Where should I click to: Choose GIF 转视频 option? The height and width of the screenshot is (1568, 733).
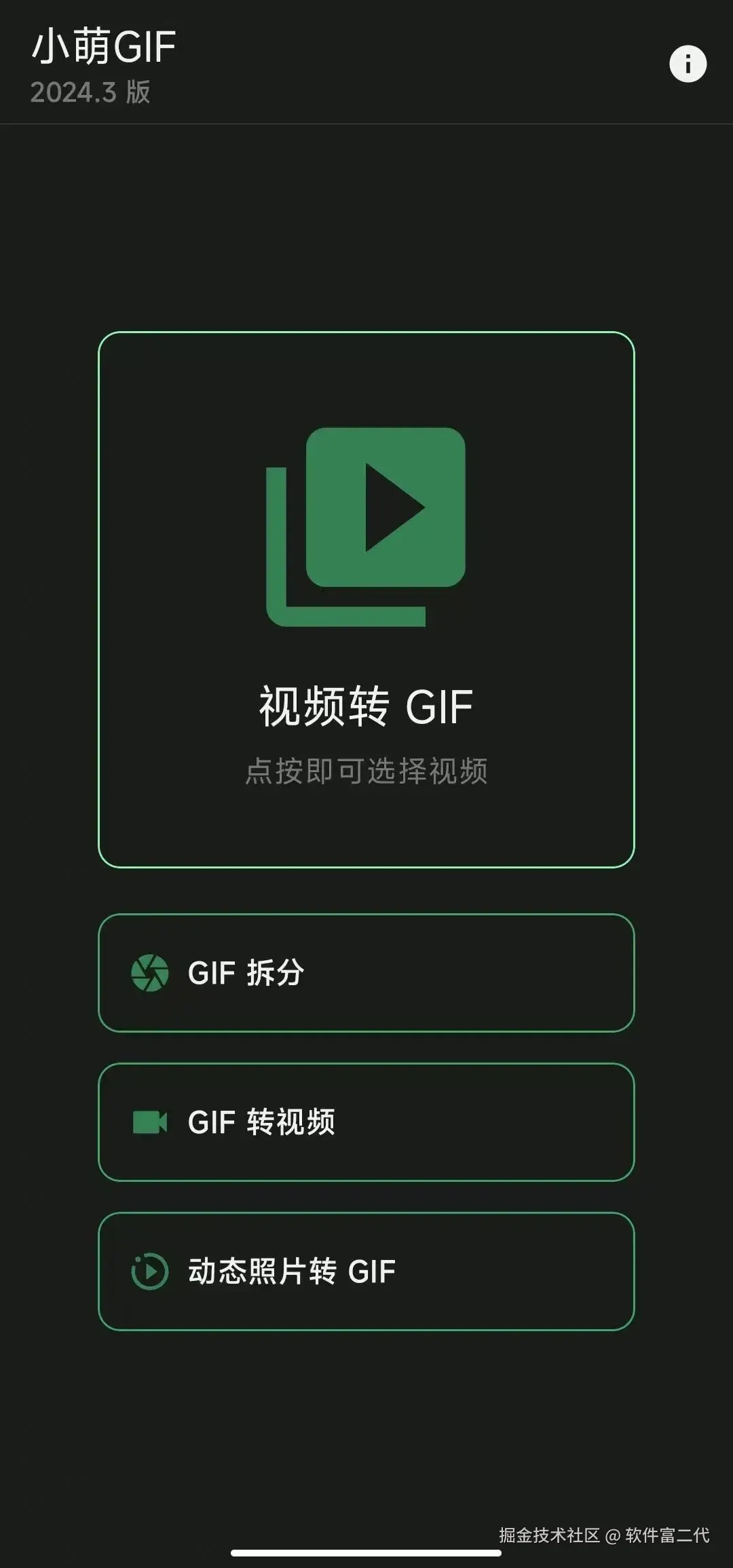(x=366, y=1122)
